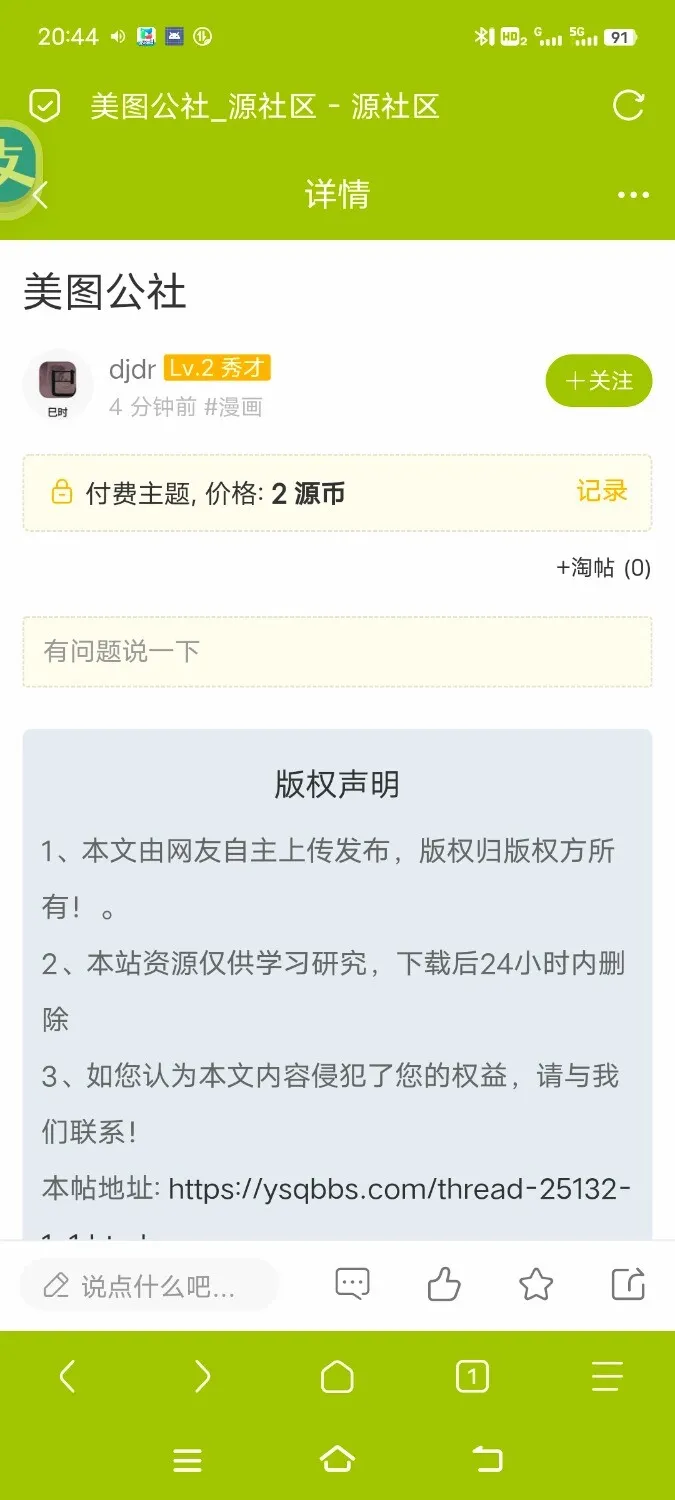Open the browser tab switcher

472,1377
